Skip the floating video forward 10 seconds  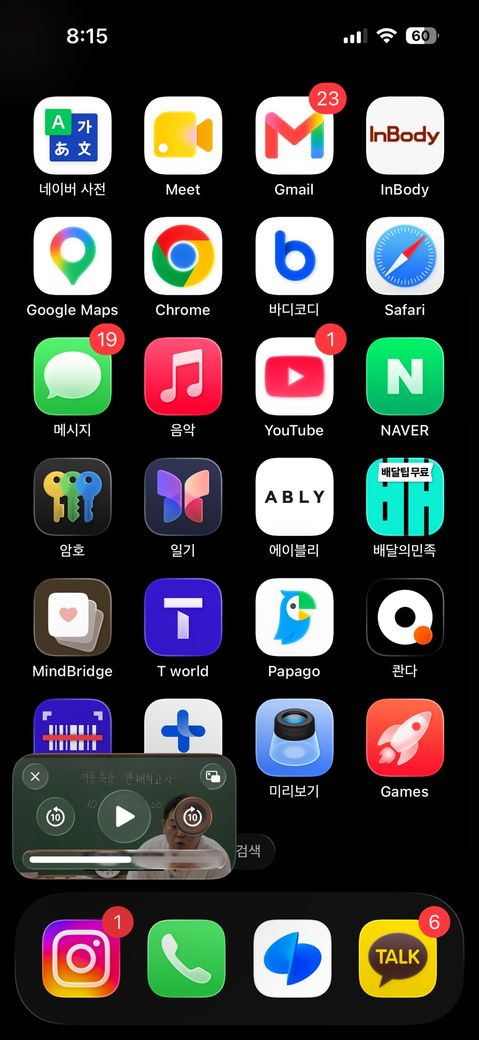pyautogui.click(x=192, y=817)
